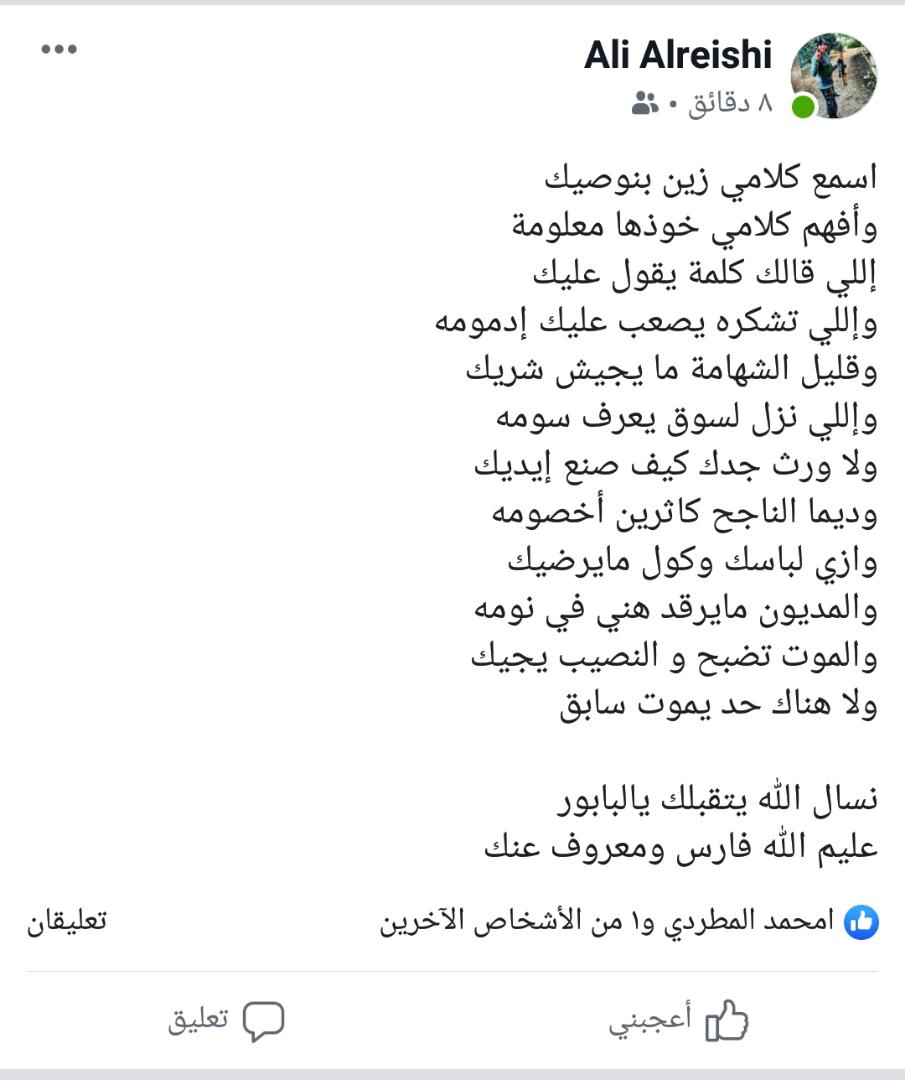
Task: Tap the تعليق comment button
Action: 226,1020
